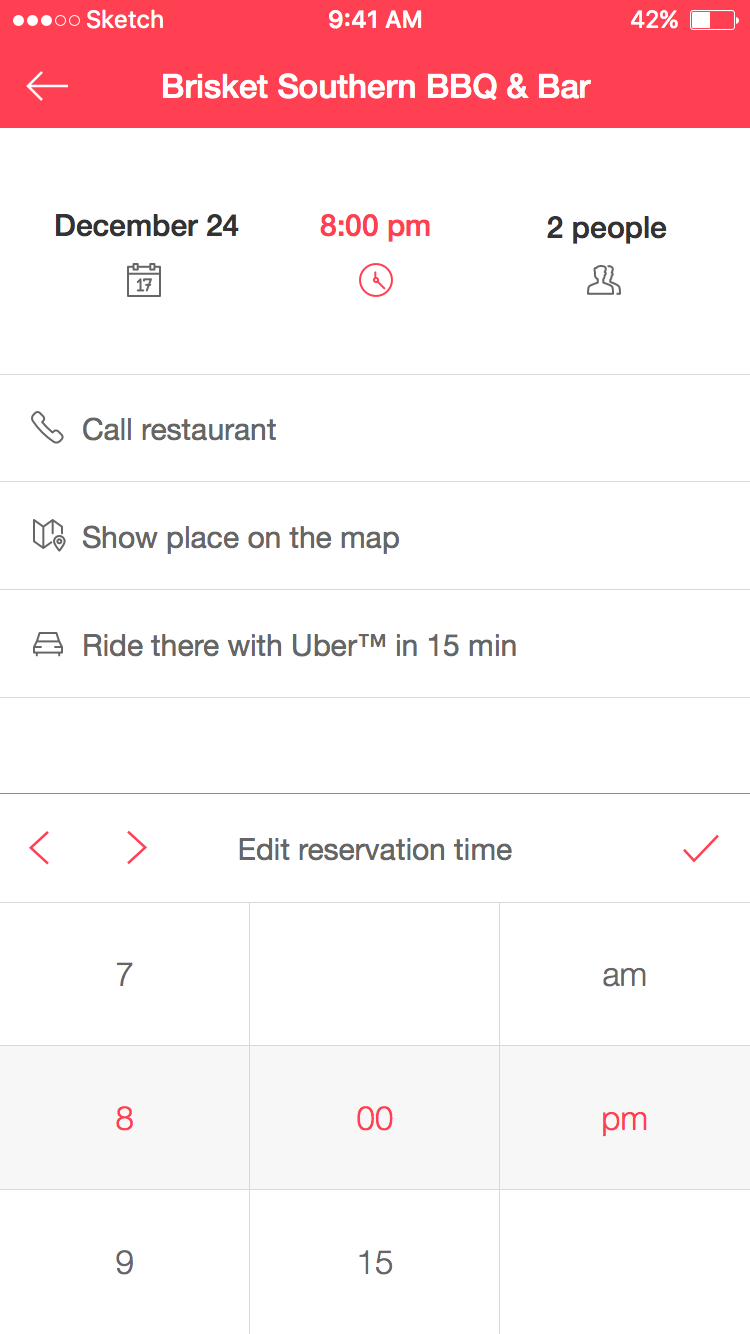This screenshot has width=750, height=1334.
Task: Ride there with Uber
Action: coord(375,645)
